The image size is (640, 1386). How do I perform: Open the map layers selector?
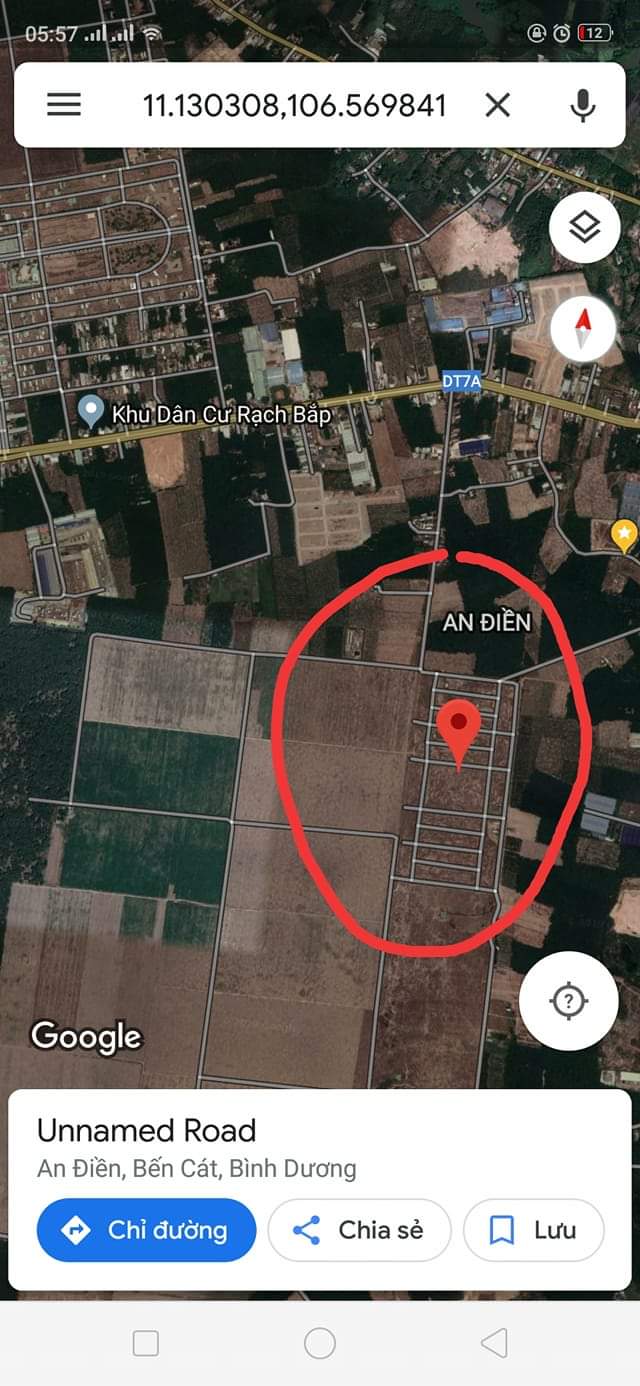(x=585, y=228)
